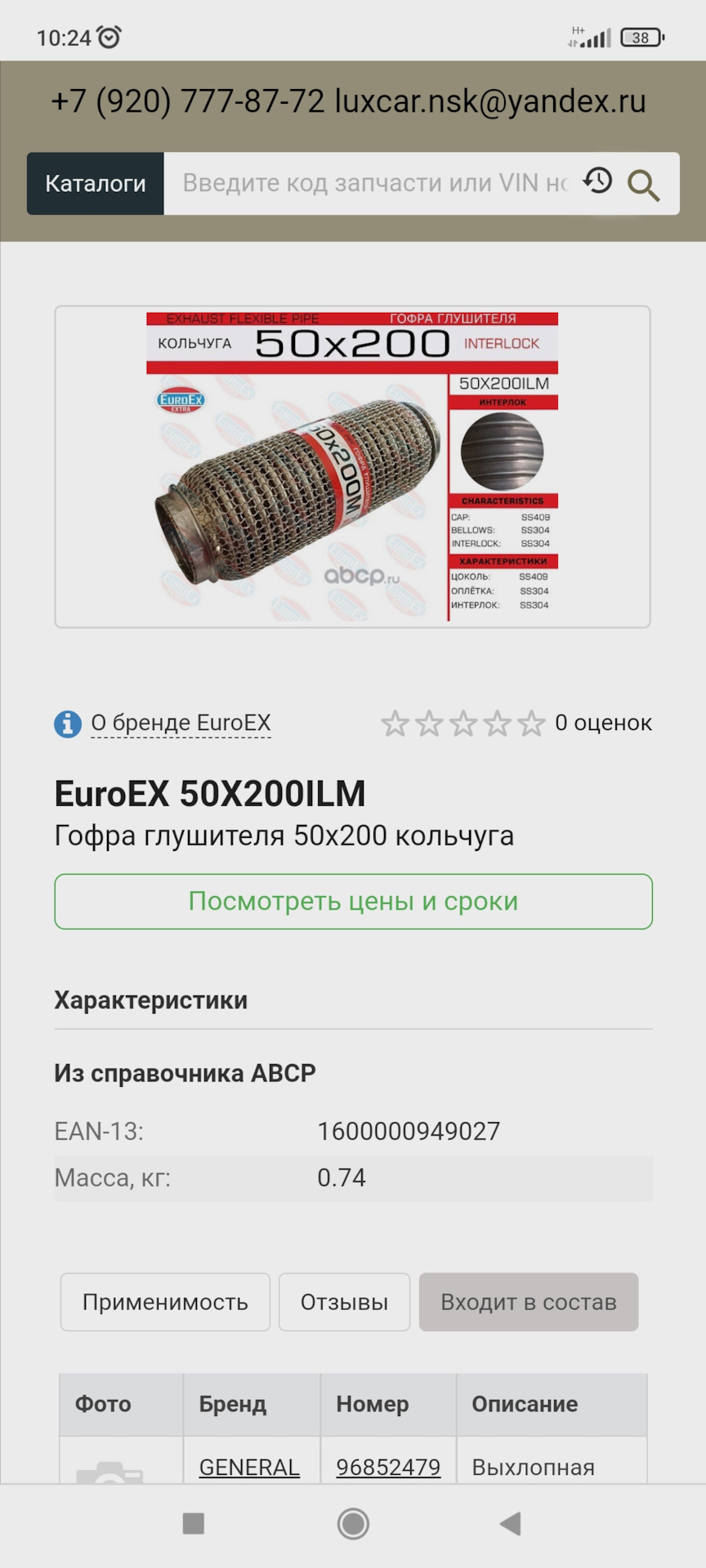Set rating by tapping the third star
This screenshot has width=706, height=1568.
pyautogui.click(x=466, y=722)
